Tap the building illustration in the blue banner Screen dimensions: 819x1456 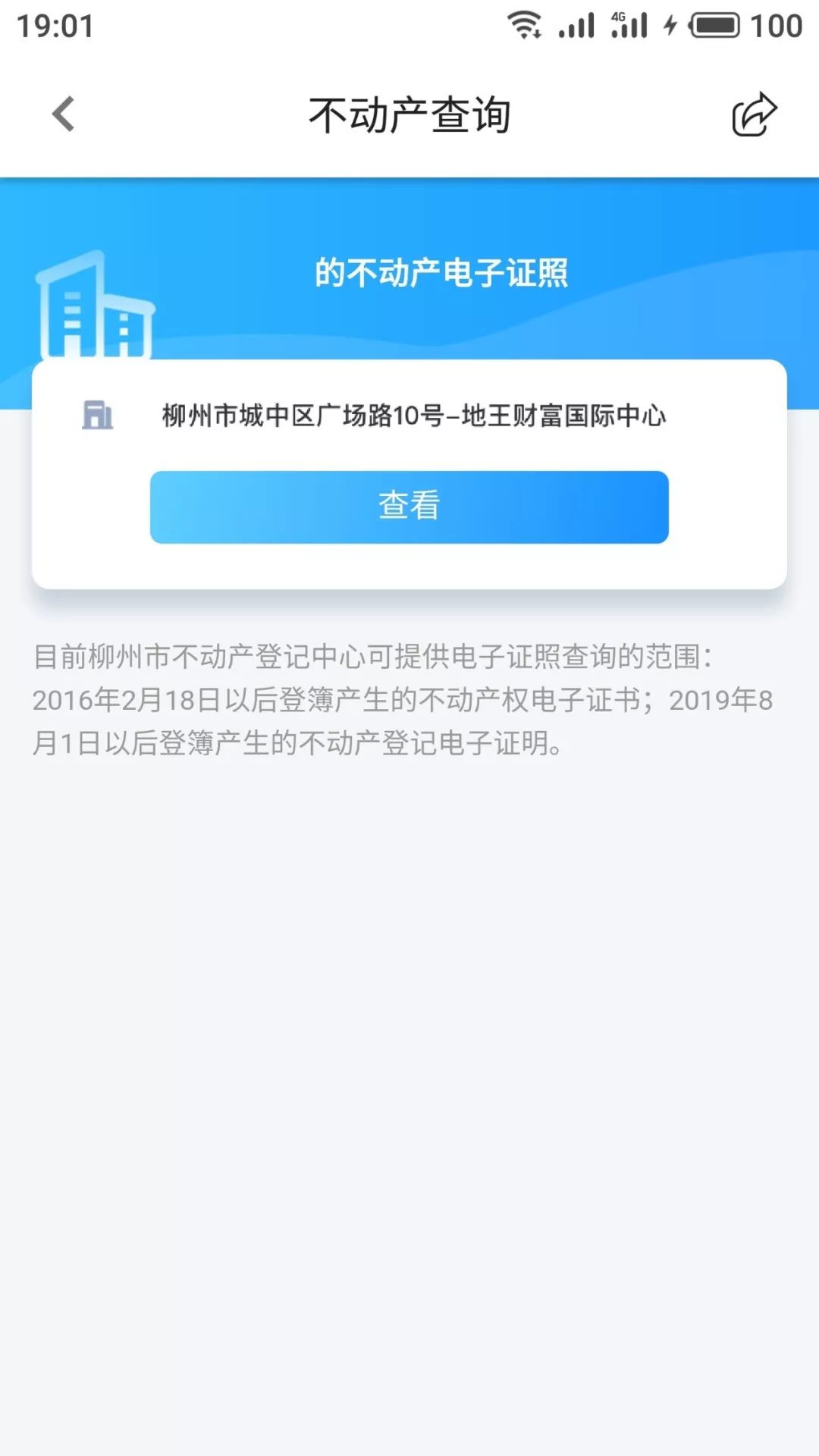pyautogui.click(x=97, y=311)
